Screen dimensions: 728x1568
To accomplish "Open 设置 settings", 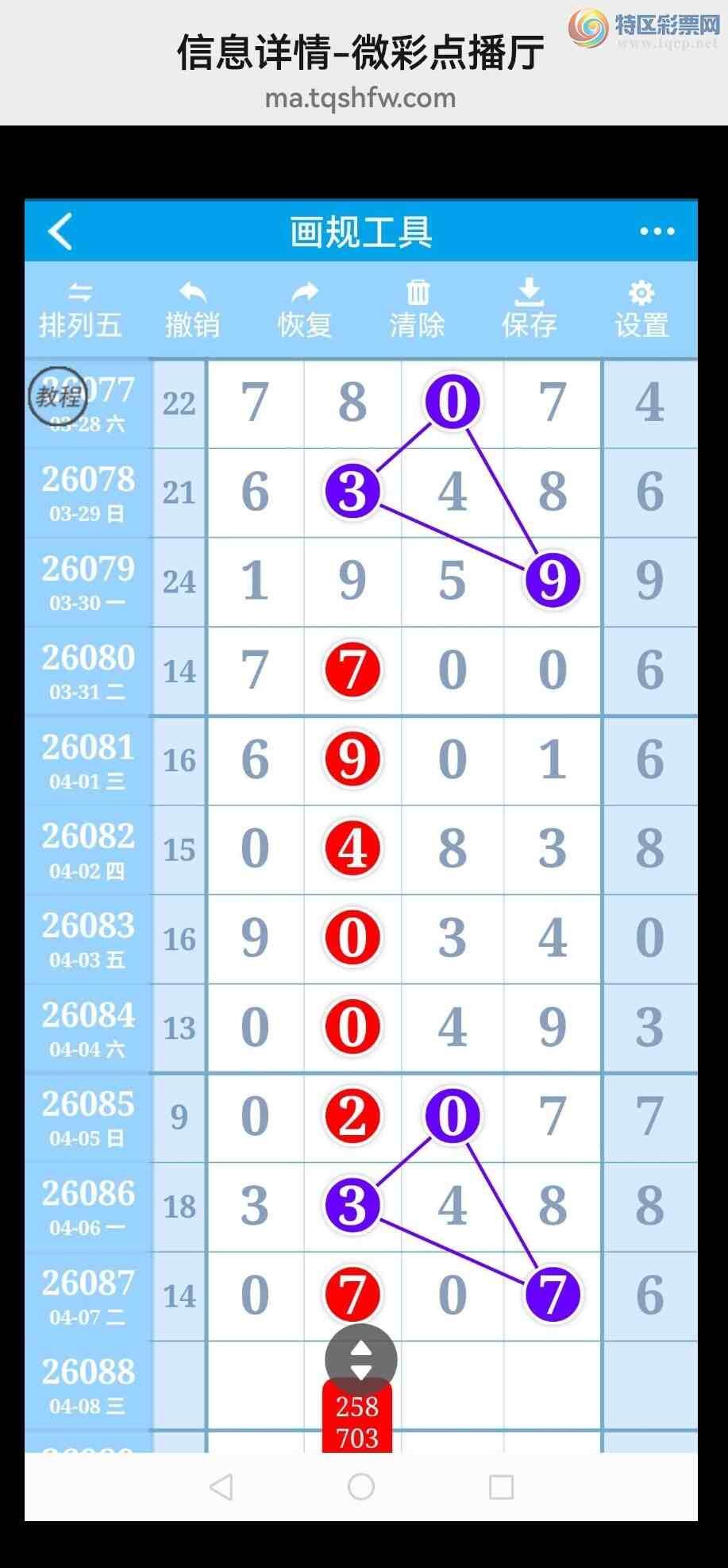I will [641, 310].
